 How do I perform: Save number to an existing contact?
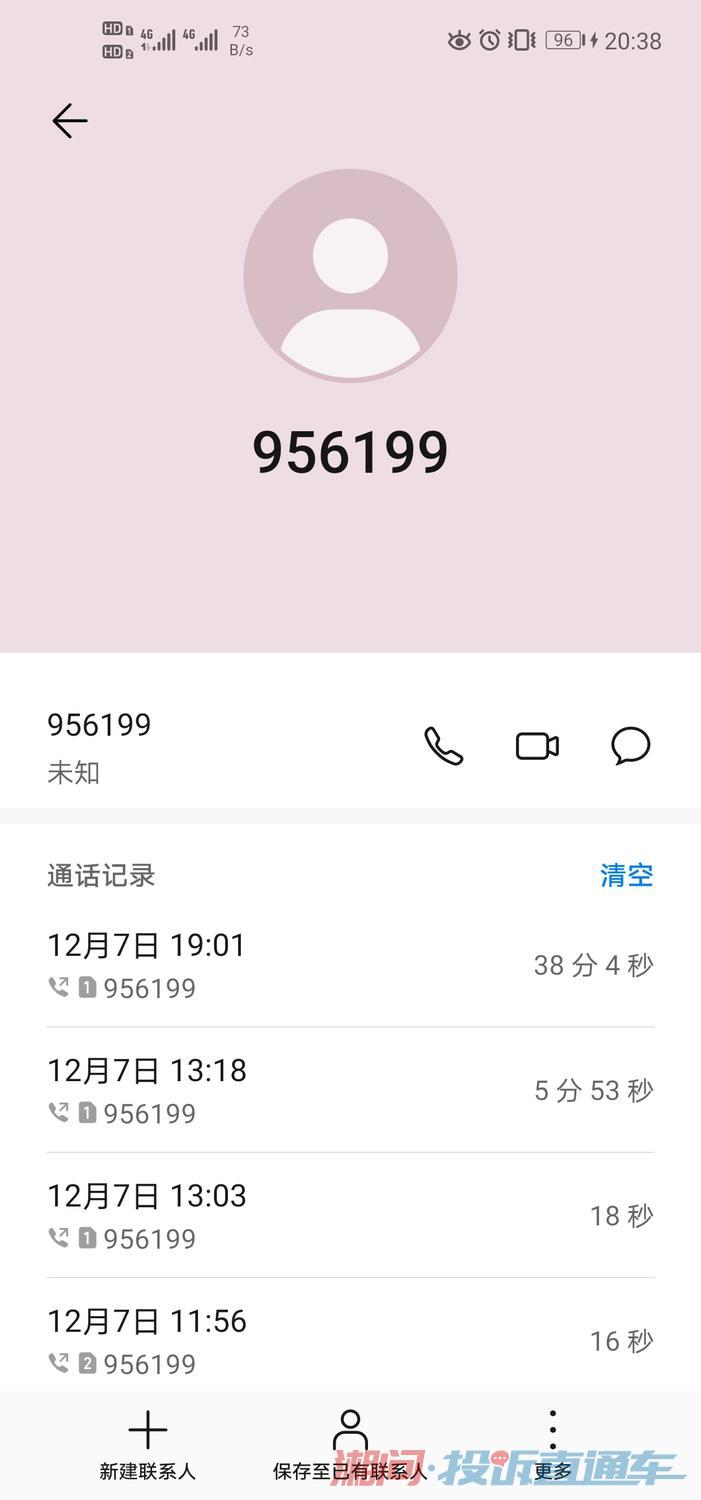(x=350, y=1445)
